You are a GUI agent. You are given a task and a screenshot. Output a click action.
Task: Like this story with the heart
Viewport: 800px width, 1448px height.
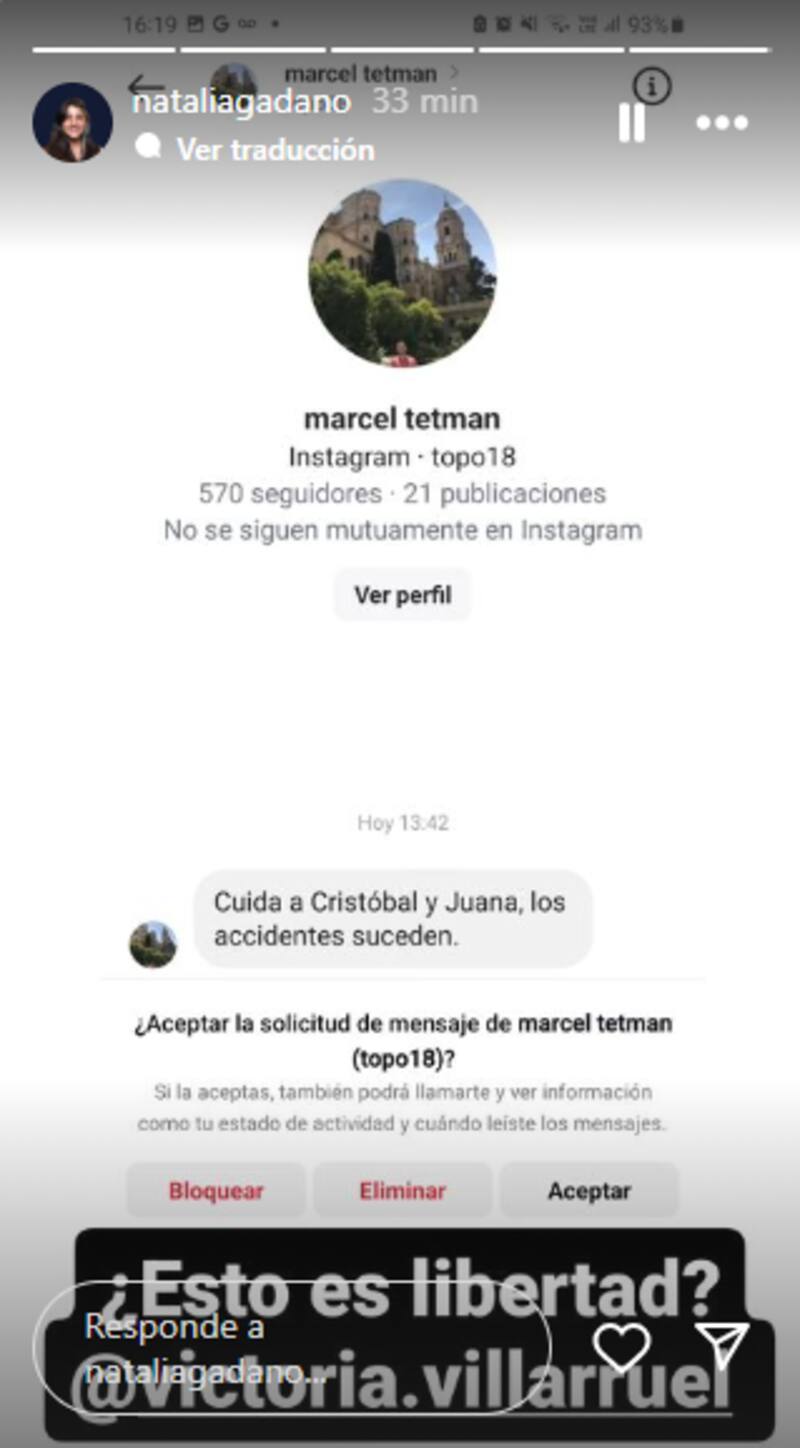coord(621,1346)
